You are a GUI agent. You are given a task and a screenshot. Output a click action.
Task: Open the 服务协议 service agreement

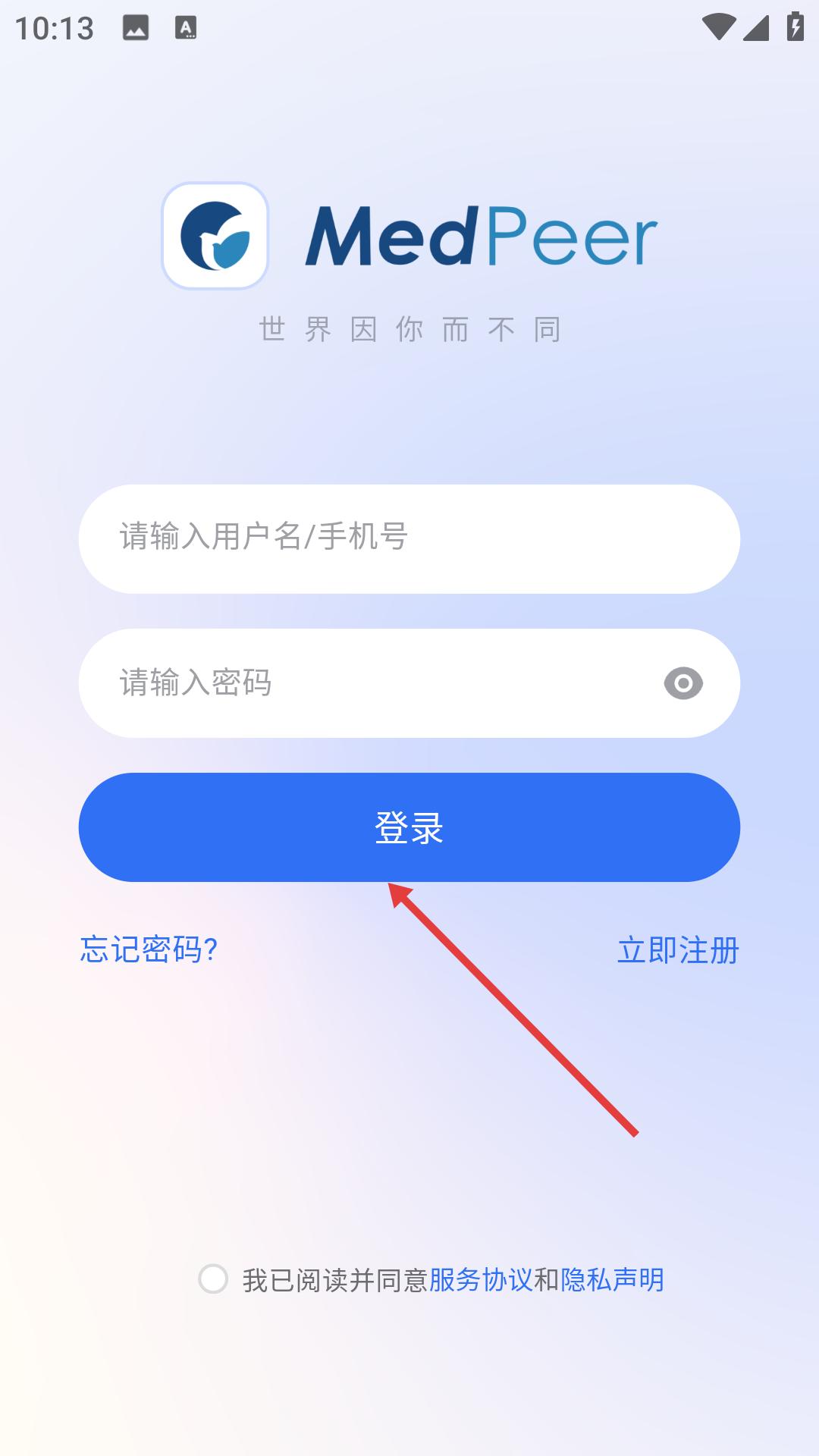(x=481, y=1280)
